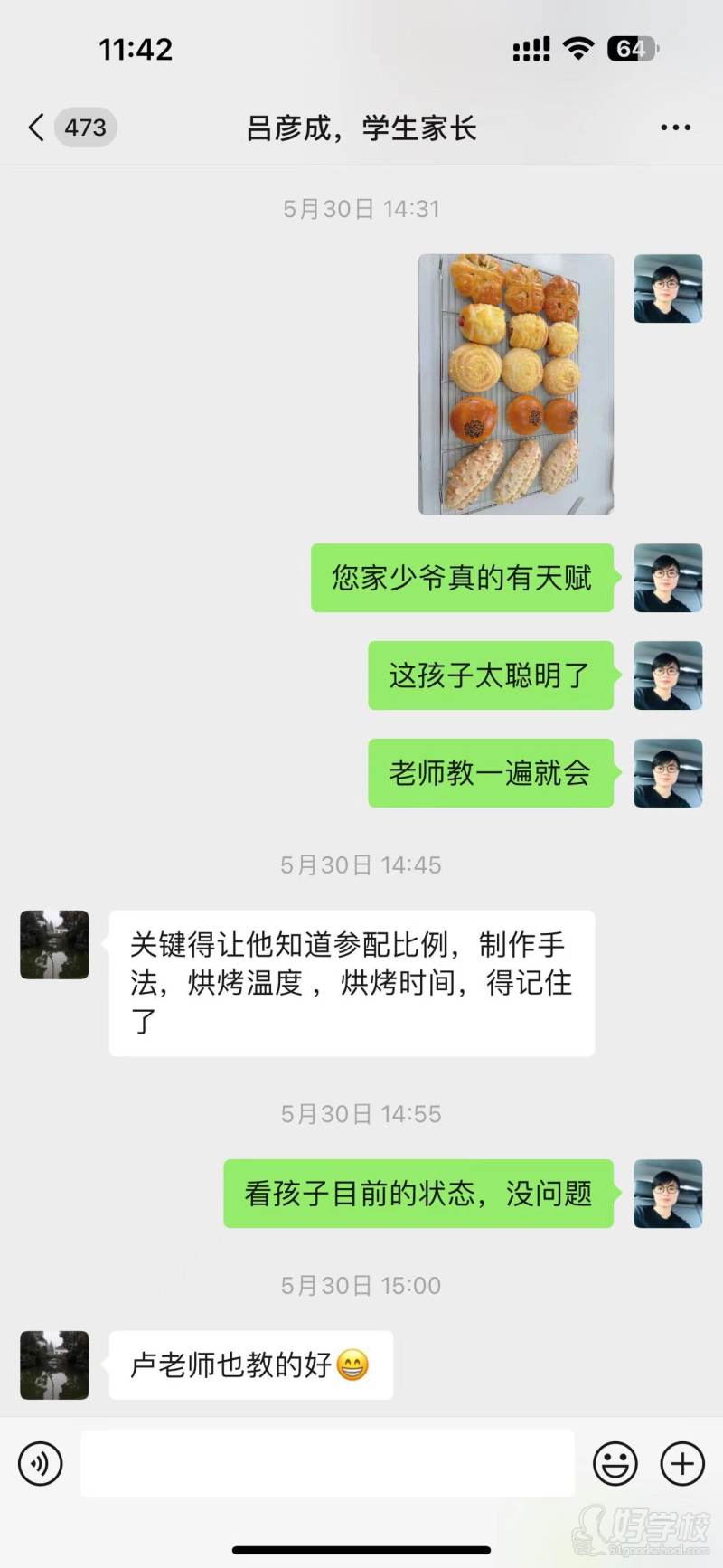Select the message 您家少爷真的有天赋
This screenshot has width=723, height=1568.
click(462, 580)
